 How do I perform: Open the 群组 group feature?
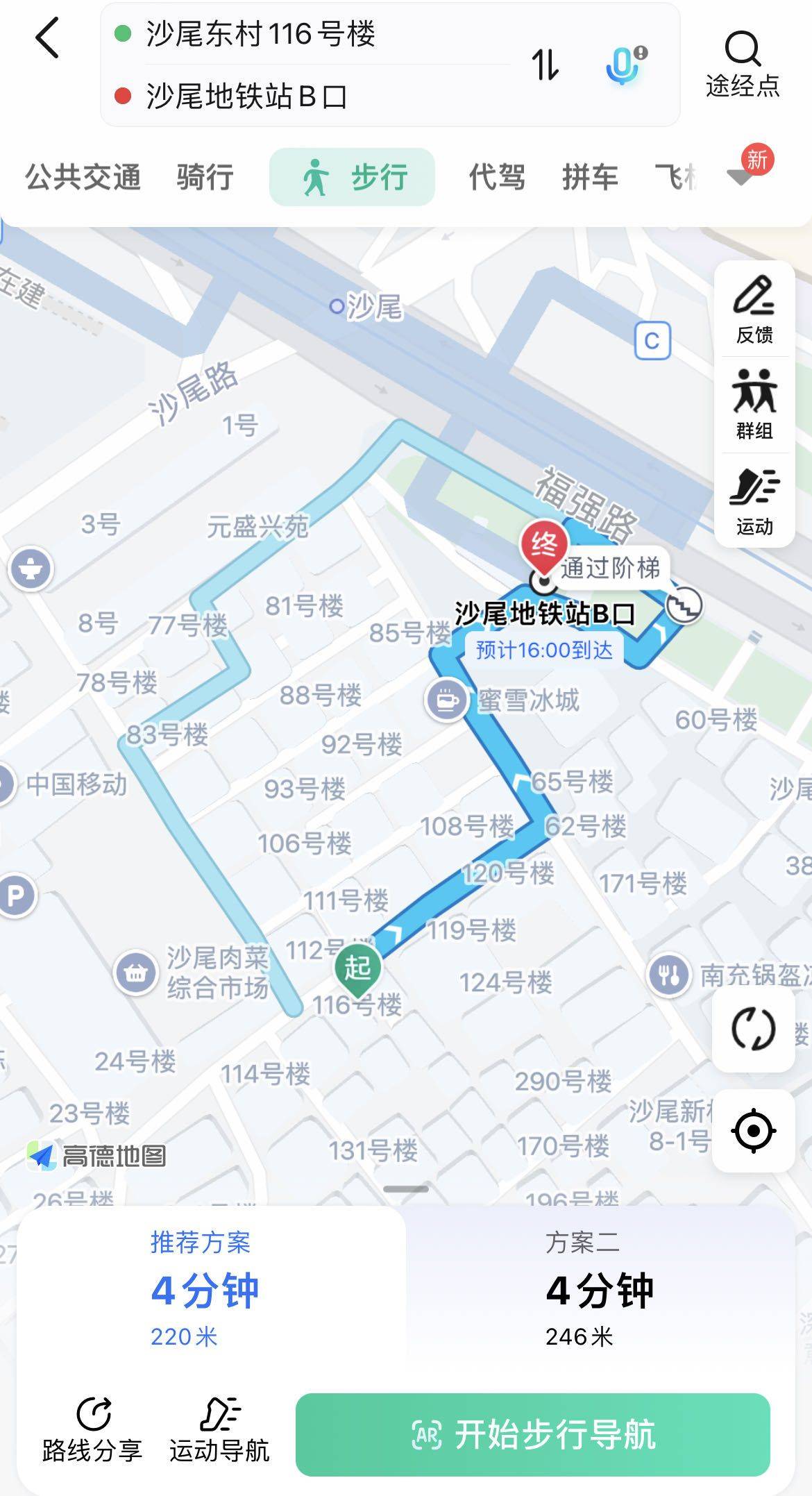[x=754, y=405]
